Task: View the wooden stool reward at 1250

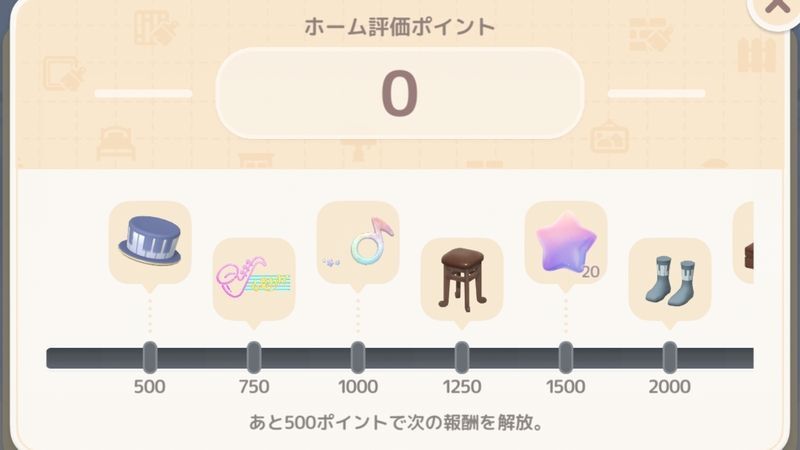Action: [x=462, y=278]
